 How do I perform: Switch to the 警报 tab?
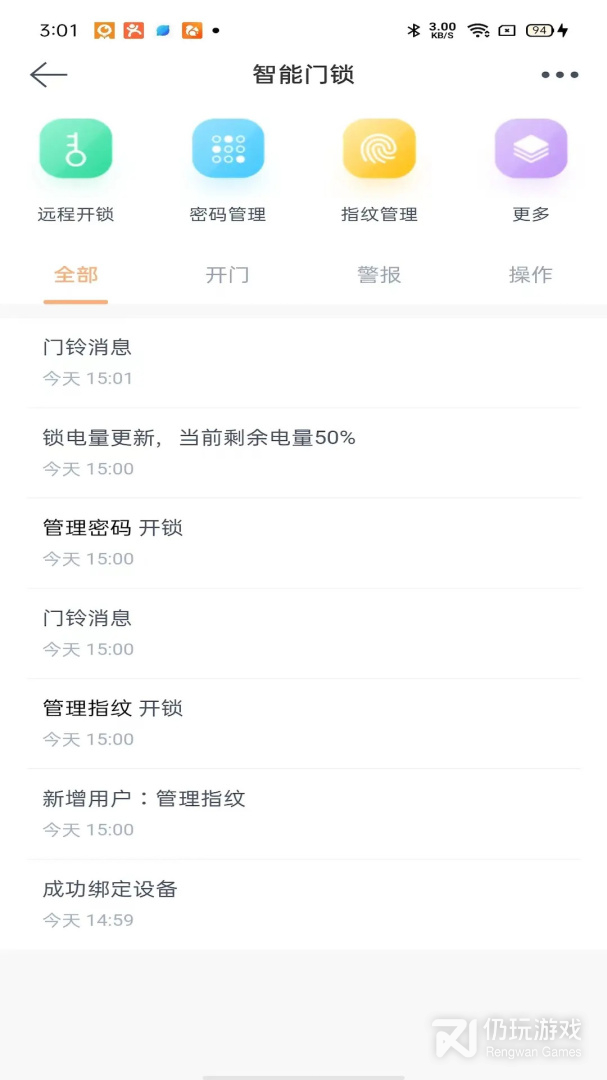pyautogui.click(x=379, y=275)
